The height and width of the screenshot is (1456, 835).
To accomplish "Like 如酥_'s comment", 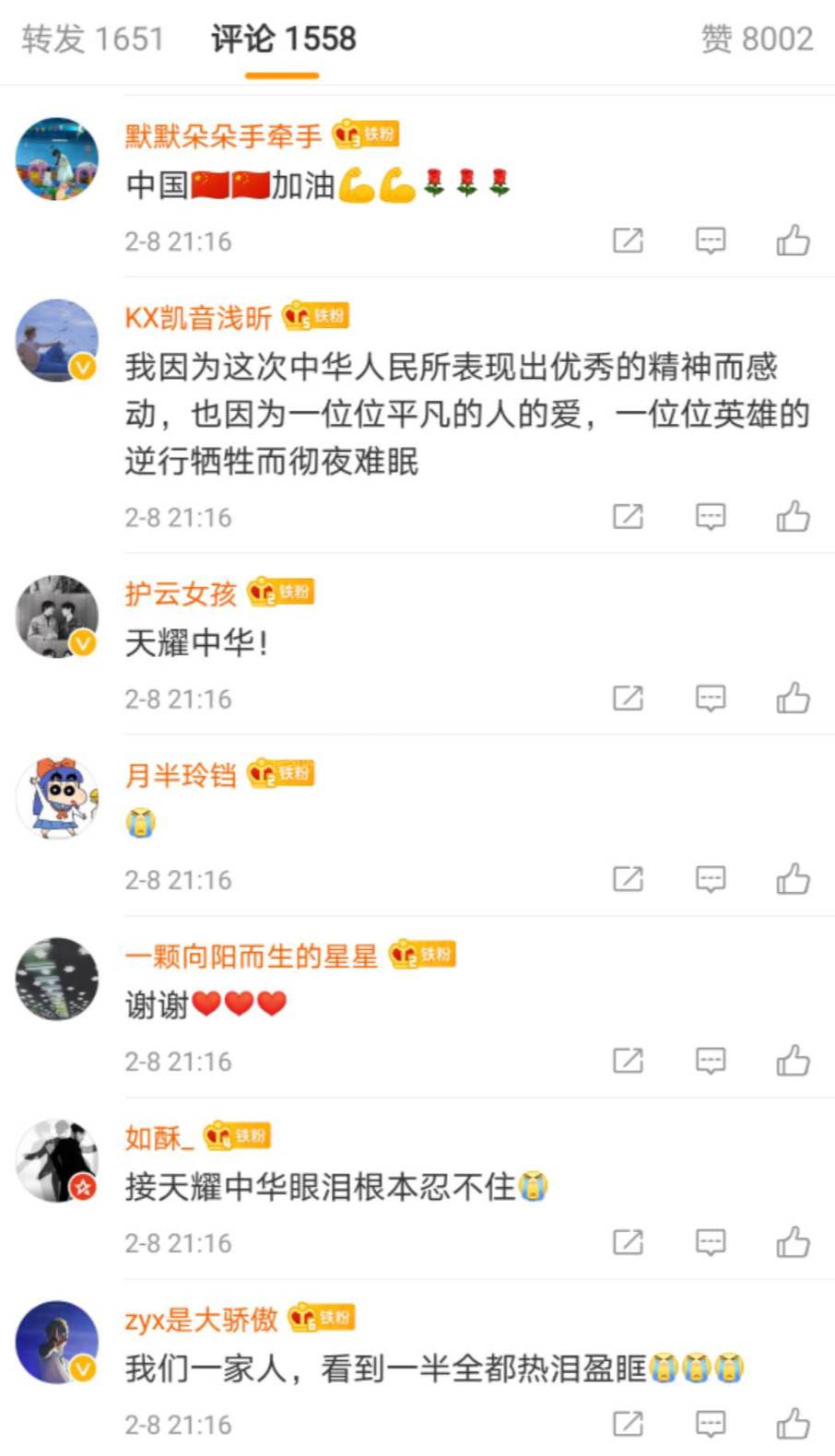I will tap(793, 1242).
